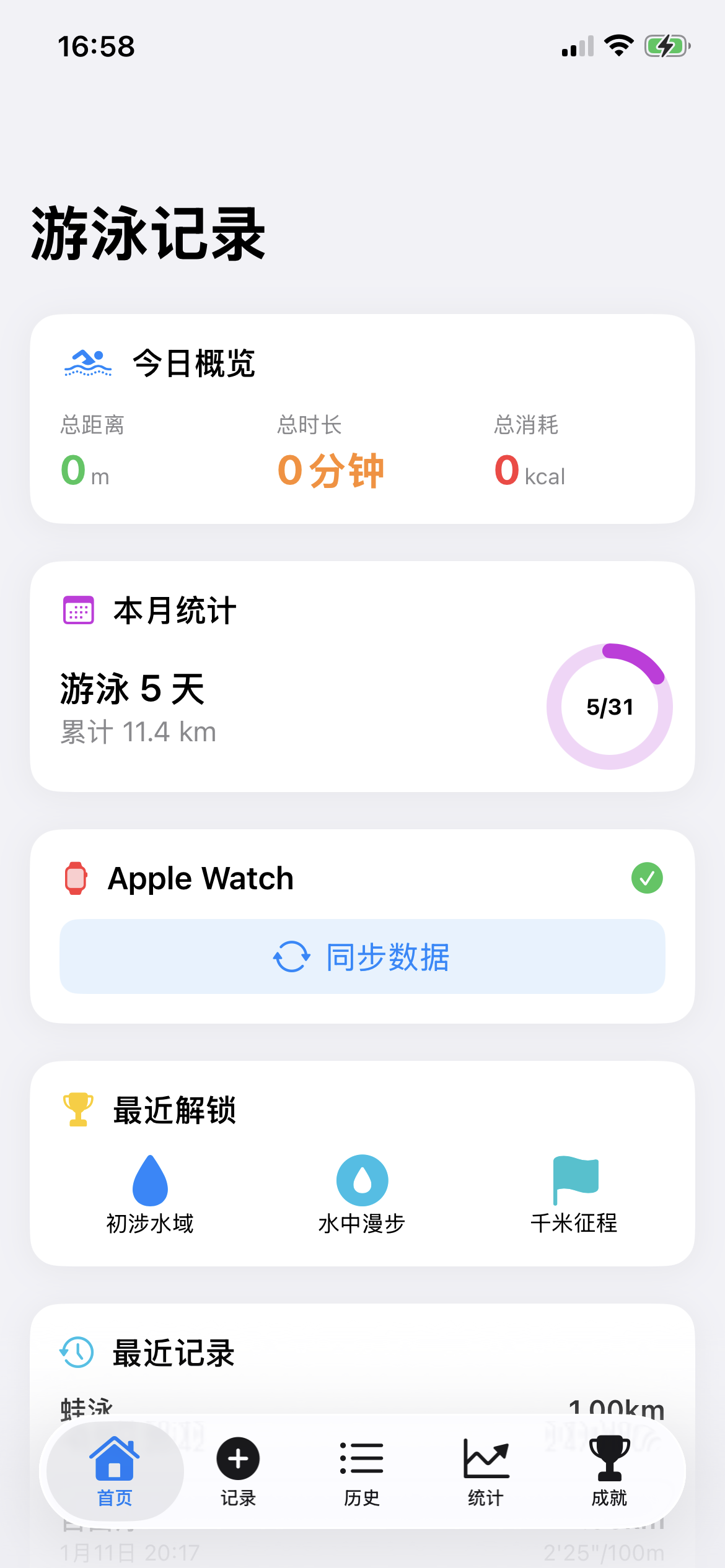Select the 成就 tab

tap(609, 1471)
